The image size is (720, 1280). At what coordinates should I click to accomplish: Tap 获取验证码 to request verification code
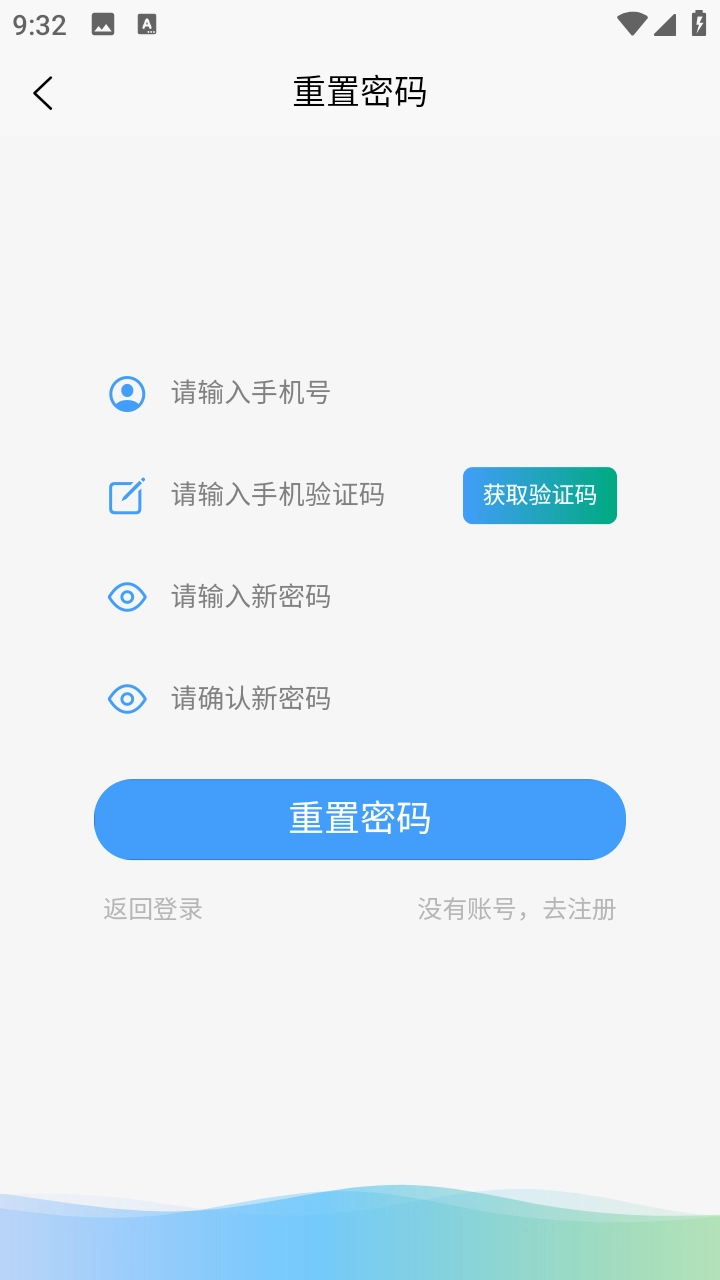point(539,495)
